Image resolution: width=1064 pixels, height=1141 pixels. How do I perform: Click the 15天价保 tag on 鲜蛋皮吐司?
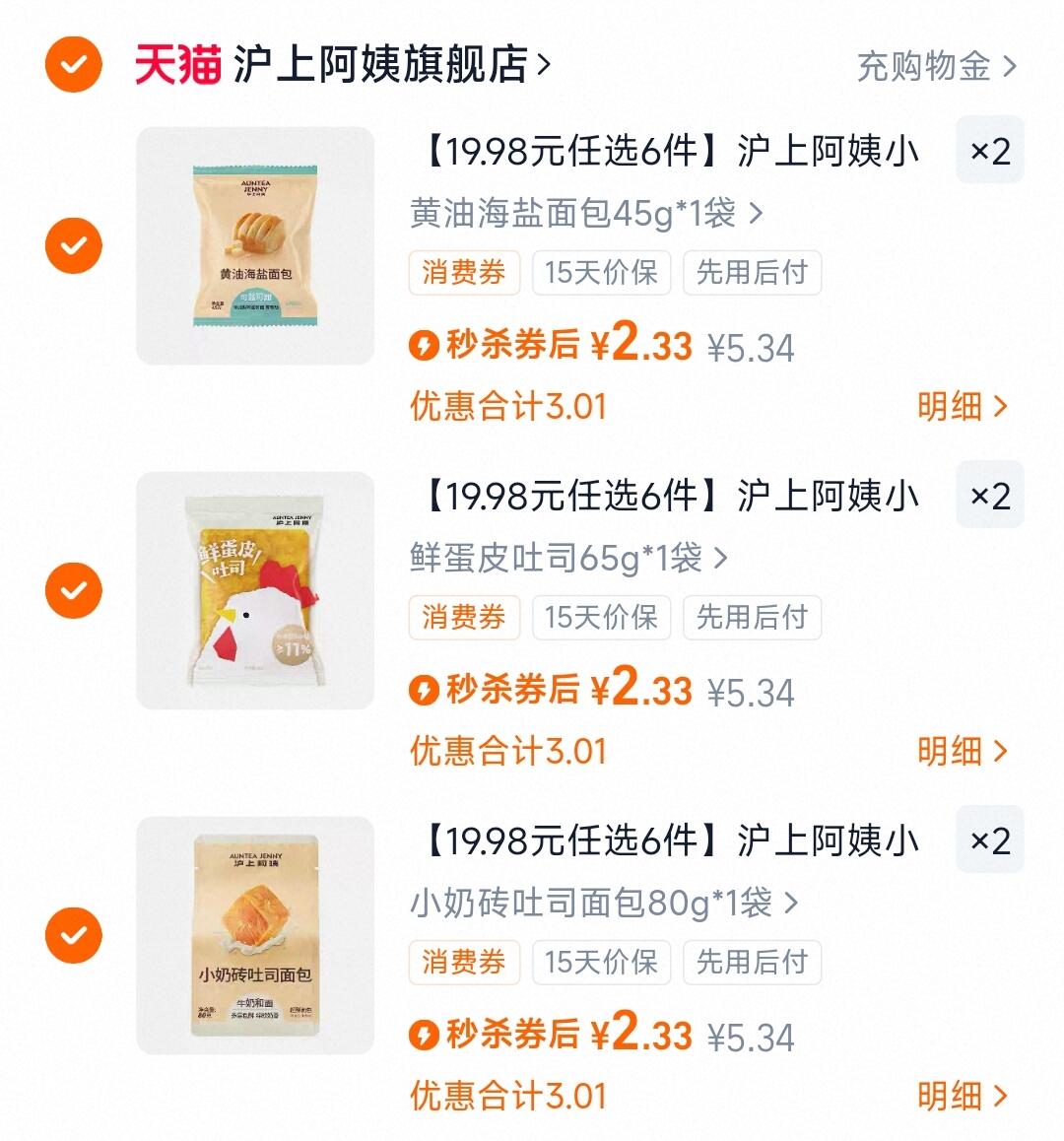(x=601, y=619)
